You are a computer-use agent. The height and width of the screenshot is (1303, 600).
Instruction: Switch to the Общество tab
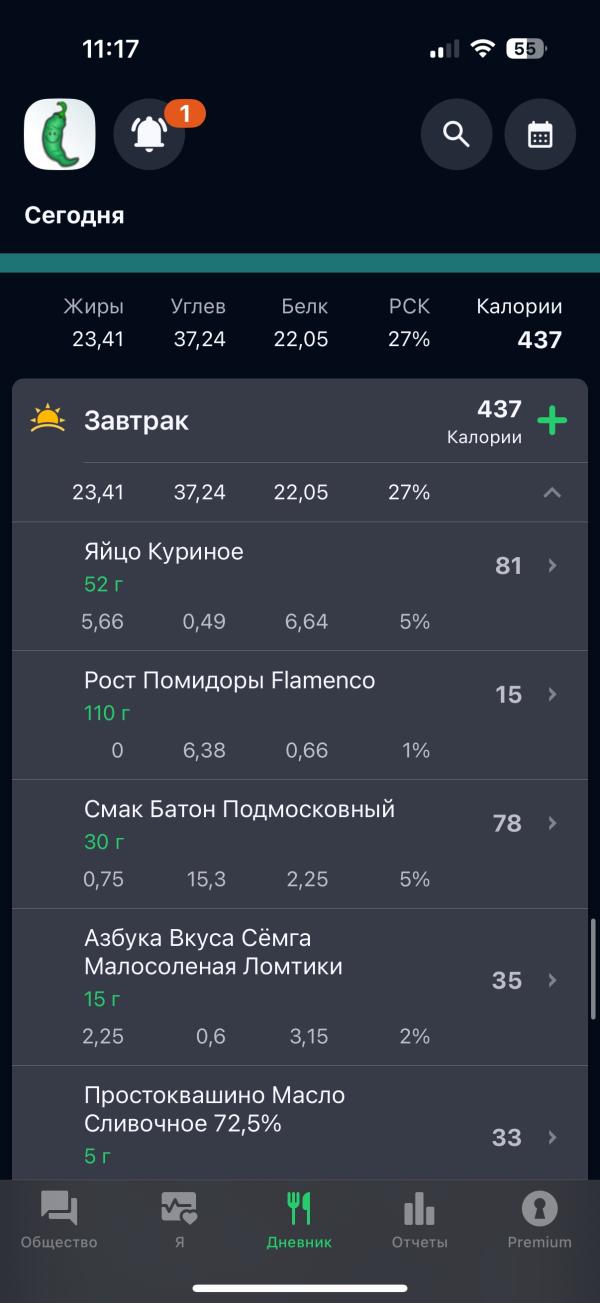pyautogui.click(x=59, y=1220)
